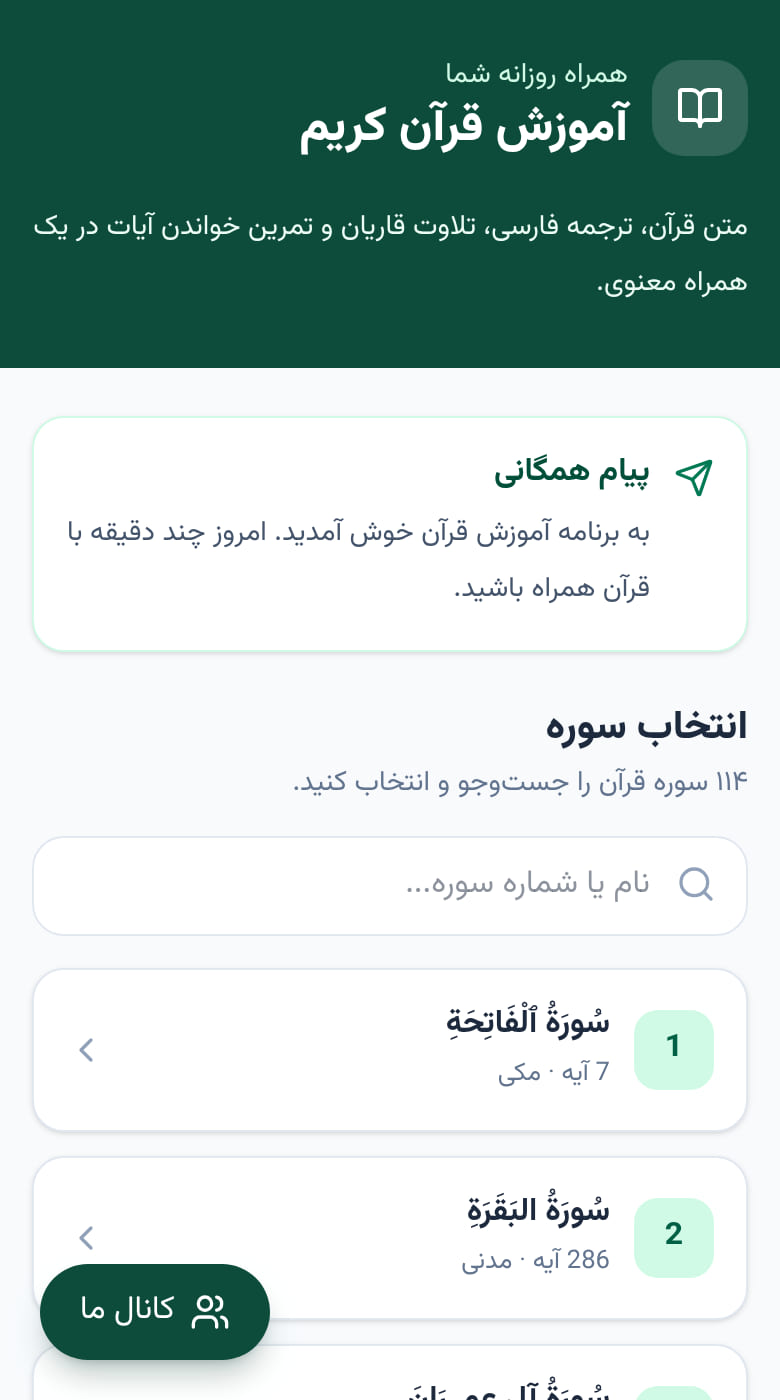
Task: Tap the surah name or number search field
Action: point(390,885)
